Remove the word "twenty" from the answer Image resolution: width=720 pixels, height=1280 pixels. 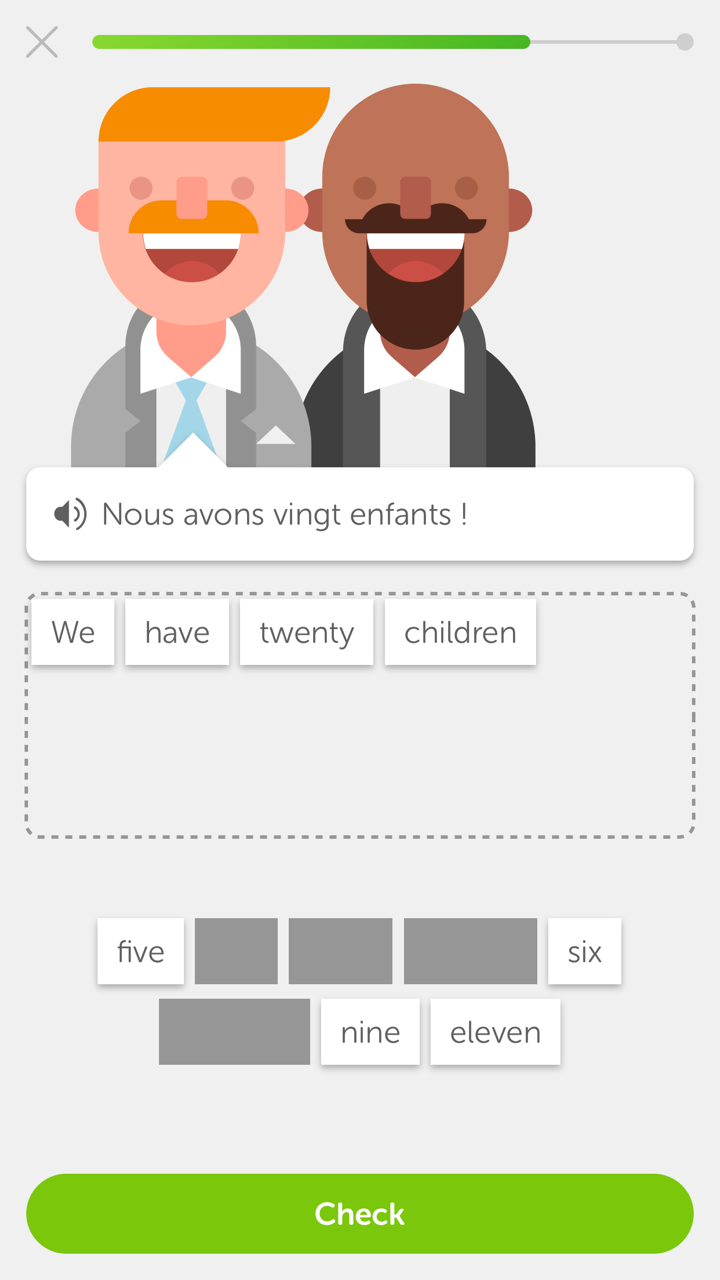pyautogui.click(x=306, y=632)
